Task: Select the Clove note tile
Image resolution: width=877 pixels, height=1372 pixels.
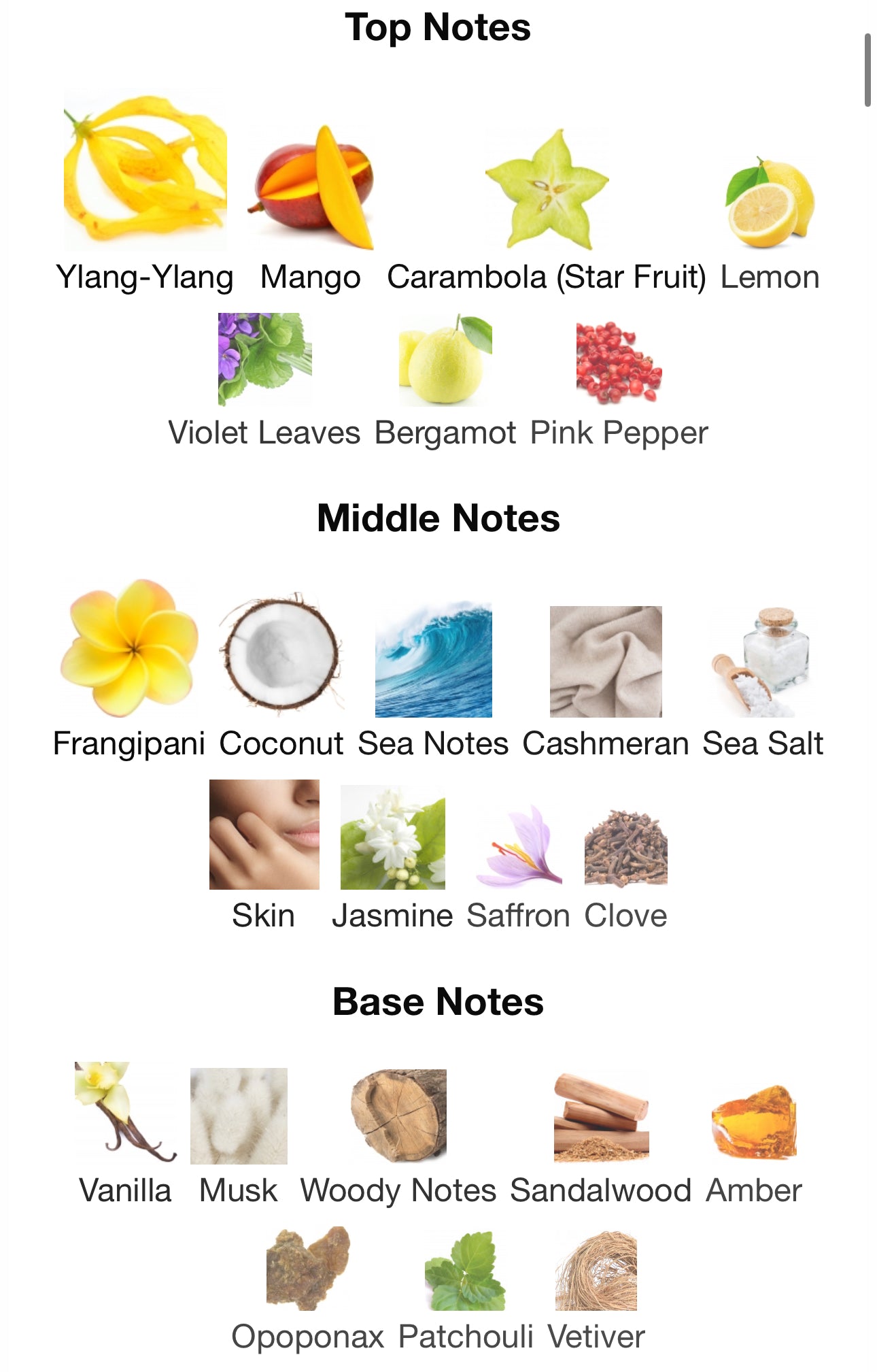Action: (x=625, y=848)
